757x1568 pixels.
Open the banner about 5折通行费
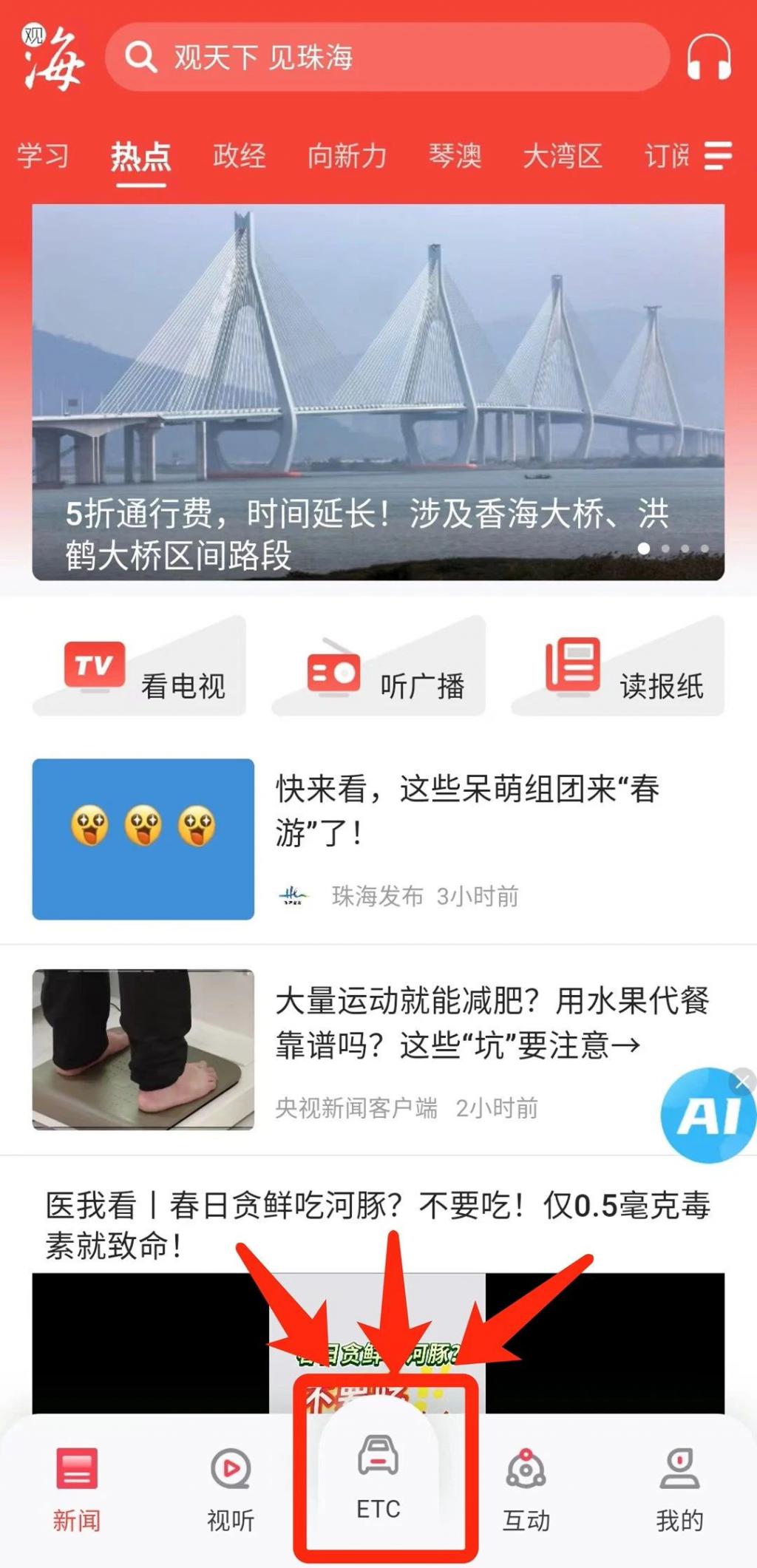point(378,392)
